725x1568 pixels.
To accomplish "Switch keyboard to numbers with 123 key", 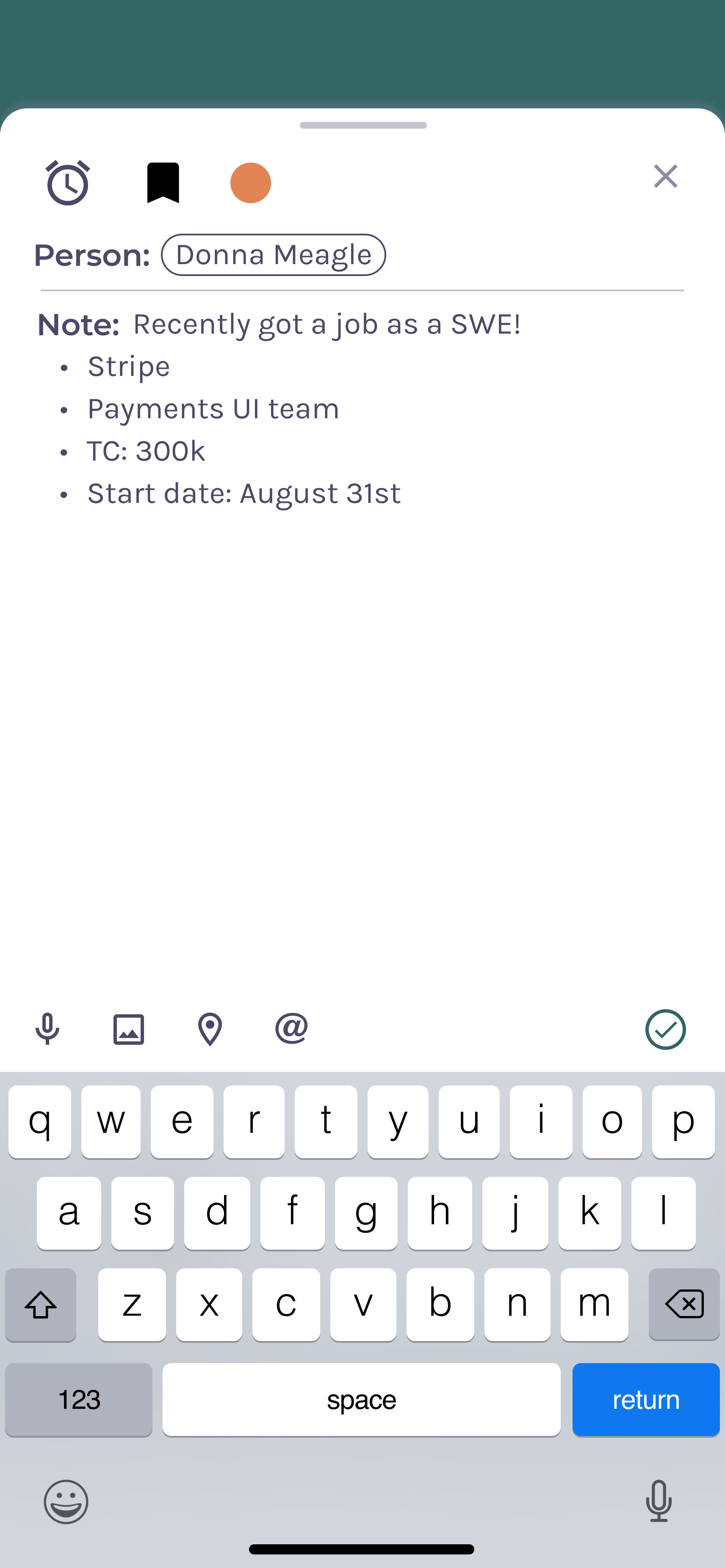I will point(78,1400).
